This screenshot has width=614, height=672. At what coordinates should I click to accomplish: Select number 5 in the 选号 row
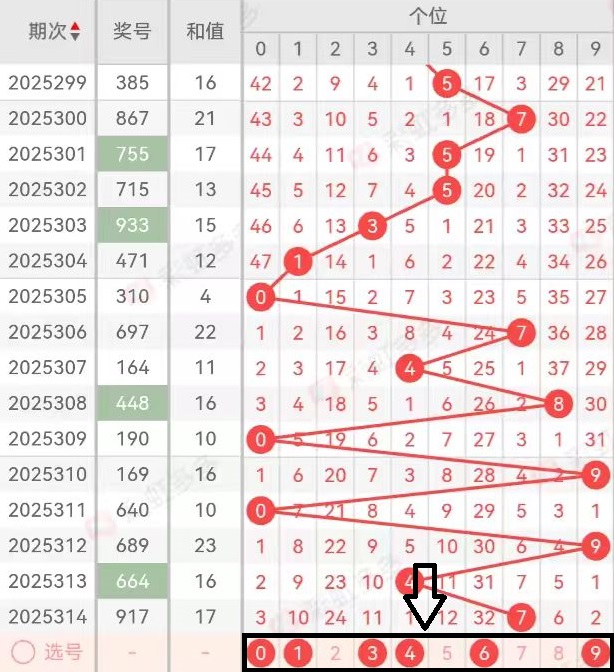[x=447, y=653]
